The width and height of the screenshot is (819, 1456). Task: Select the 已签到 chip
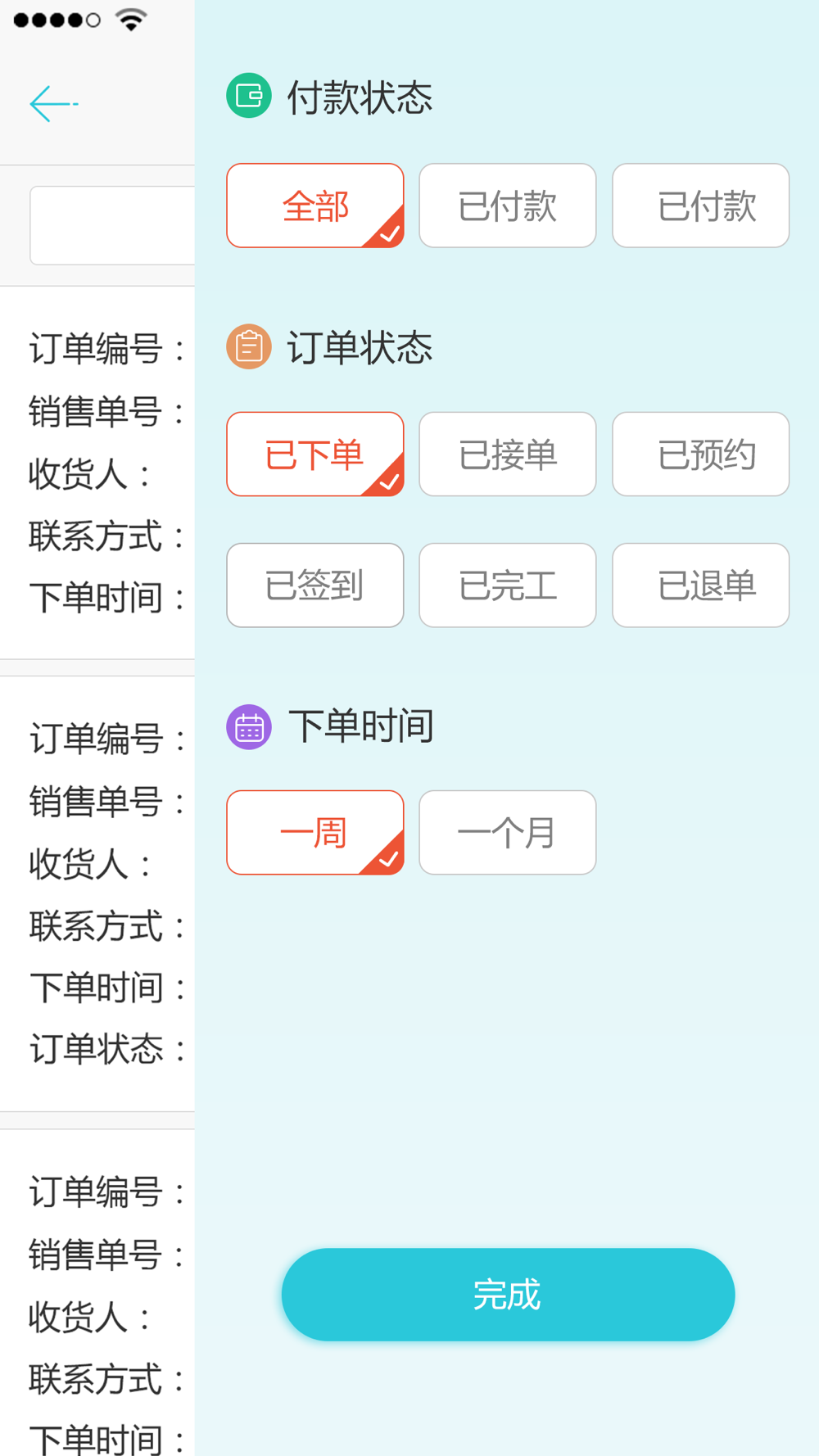[315, 586]
